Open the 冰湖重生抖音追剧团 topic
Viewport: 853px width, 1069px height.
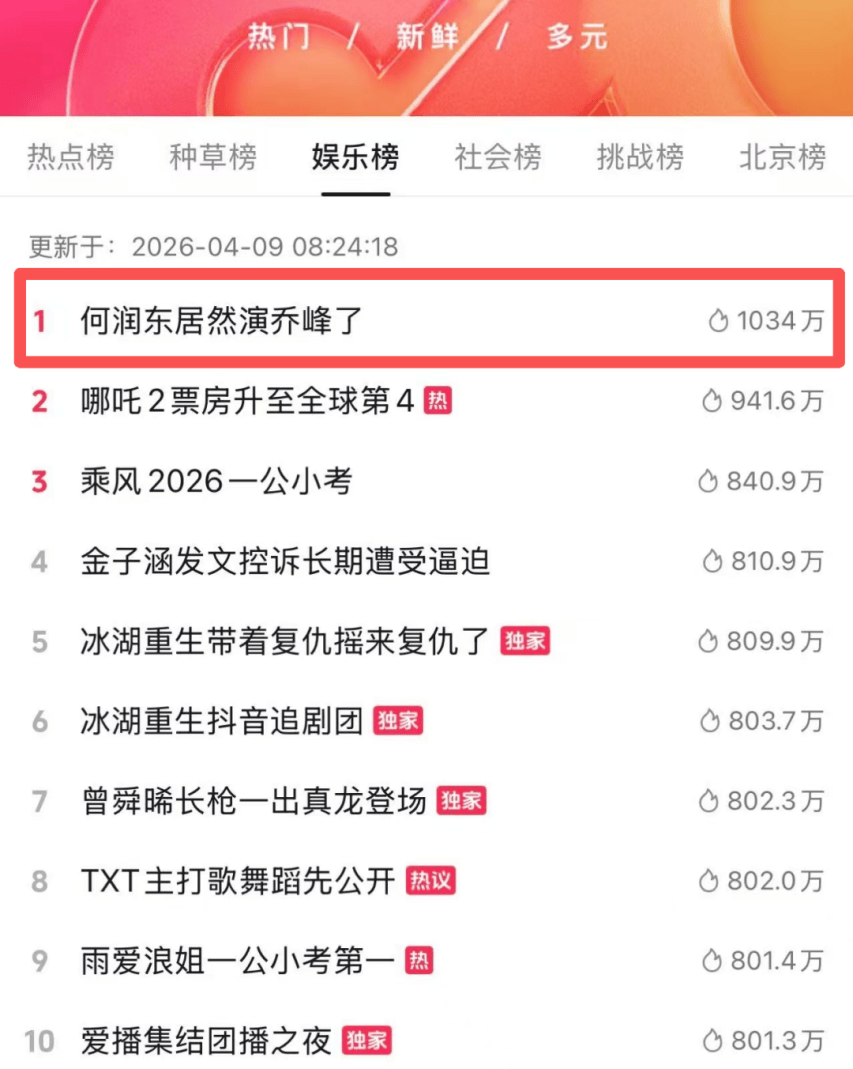tap(222, 721)
